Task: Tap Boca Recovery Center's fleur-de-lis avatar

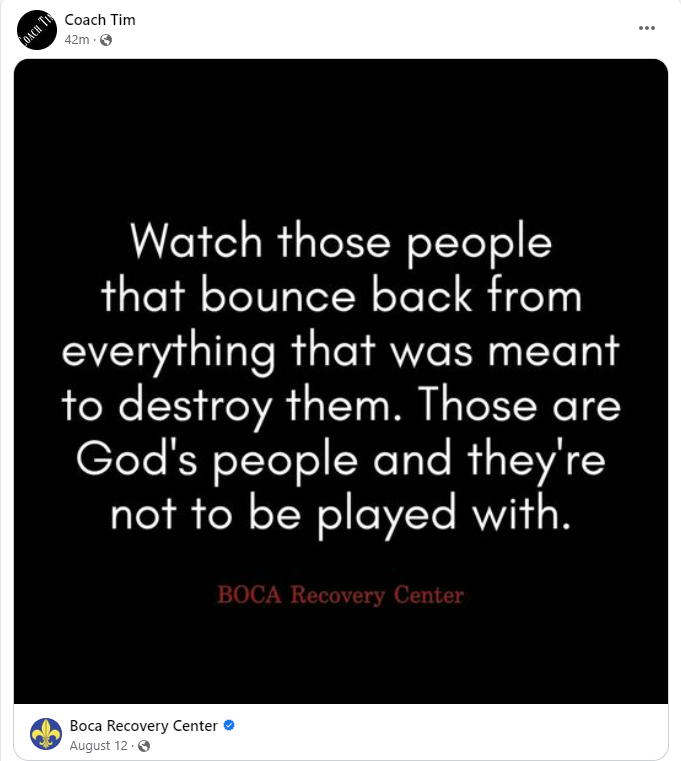Action: click(45, 734)
